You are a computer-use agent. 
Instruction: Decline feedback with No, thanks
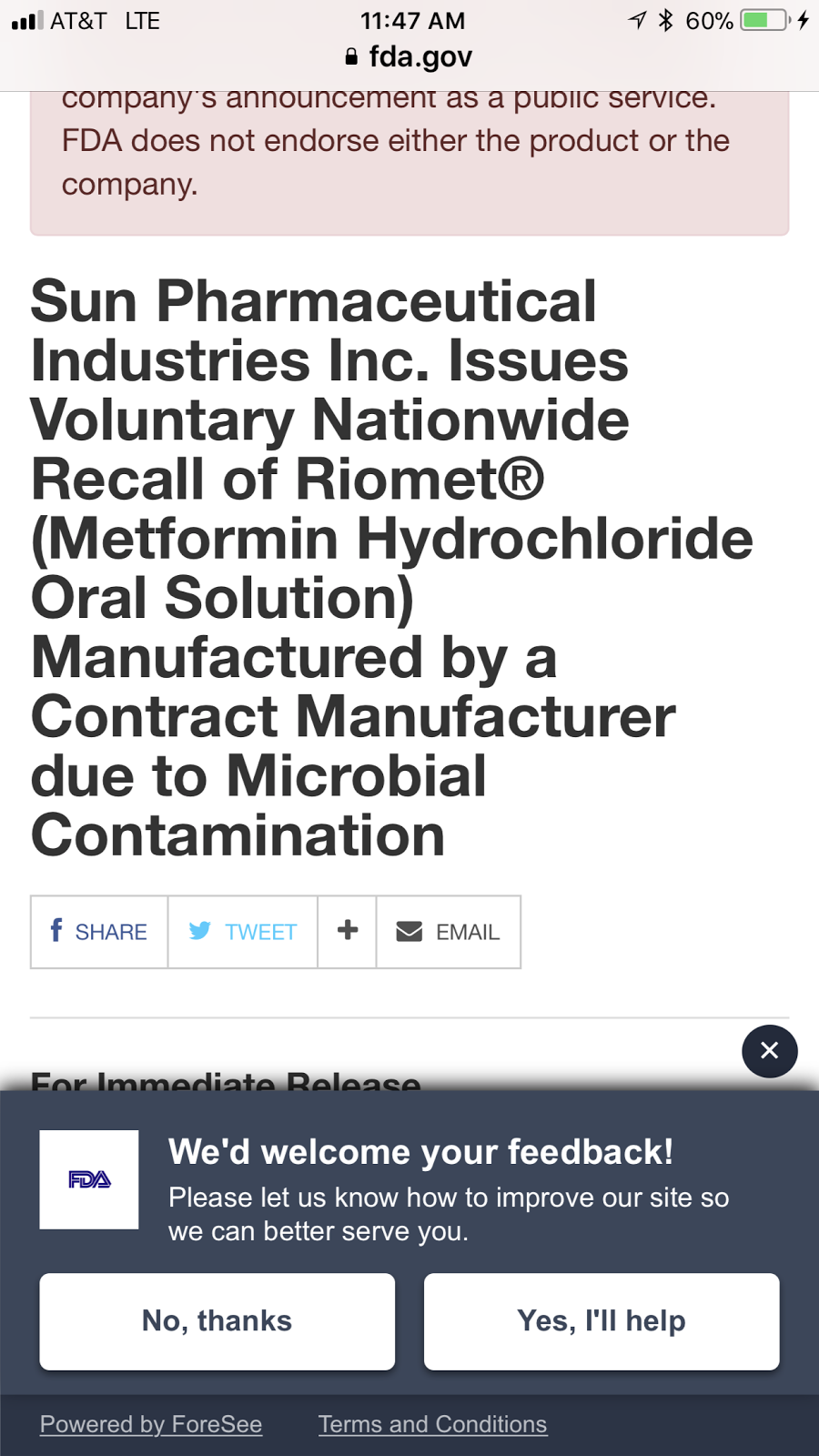click(x=217, y=1321)
